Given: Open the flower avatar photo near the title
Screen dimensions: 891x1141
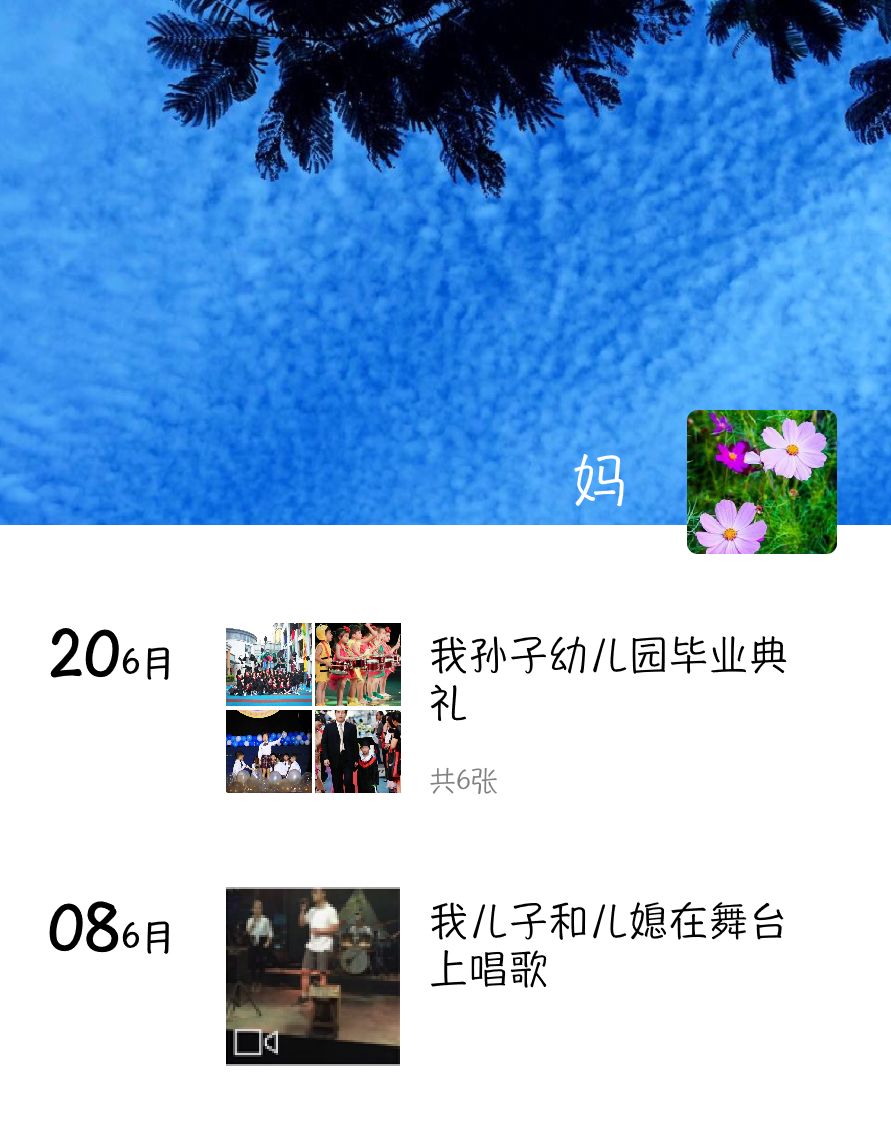Looking at the screenshot, I should coord(761,481).
